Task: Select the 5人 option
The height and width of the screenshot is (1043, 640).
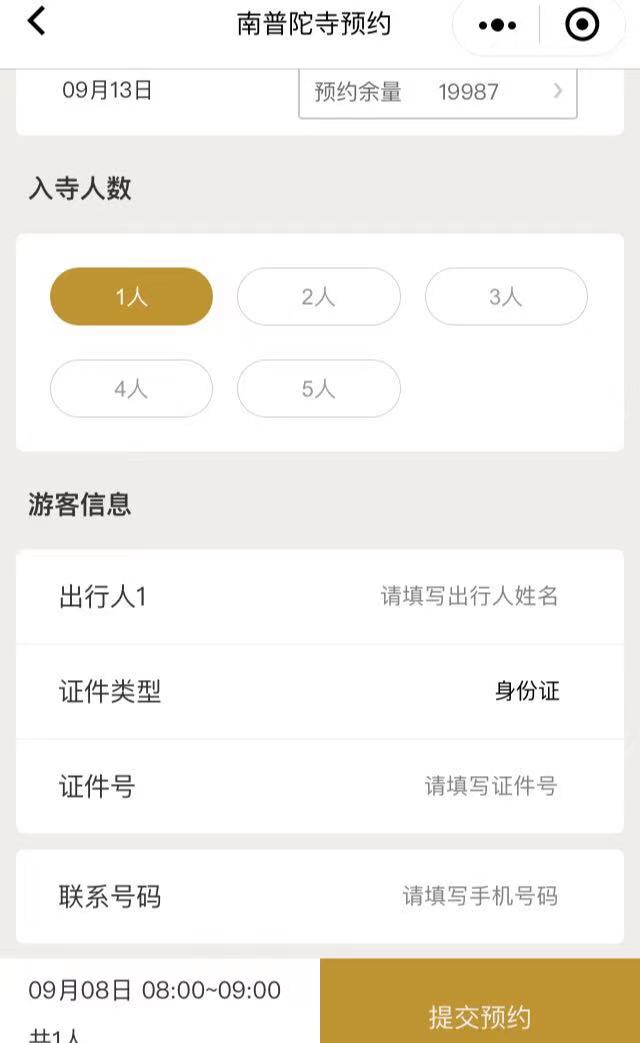Action: [318, 389]
